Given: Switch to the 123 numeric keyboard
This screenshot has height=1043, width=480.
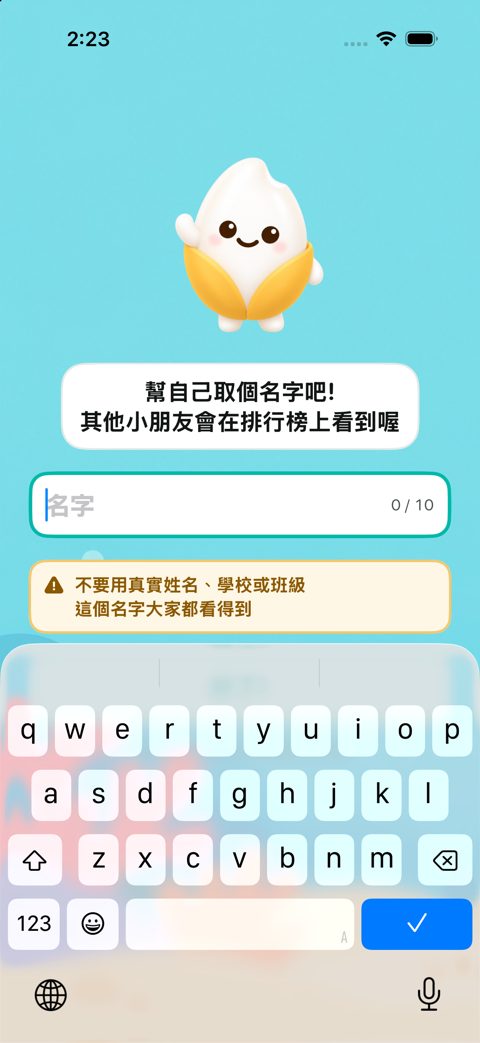Looking at the screenshot, I should 34,923.
